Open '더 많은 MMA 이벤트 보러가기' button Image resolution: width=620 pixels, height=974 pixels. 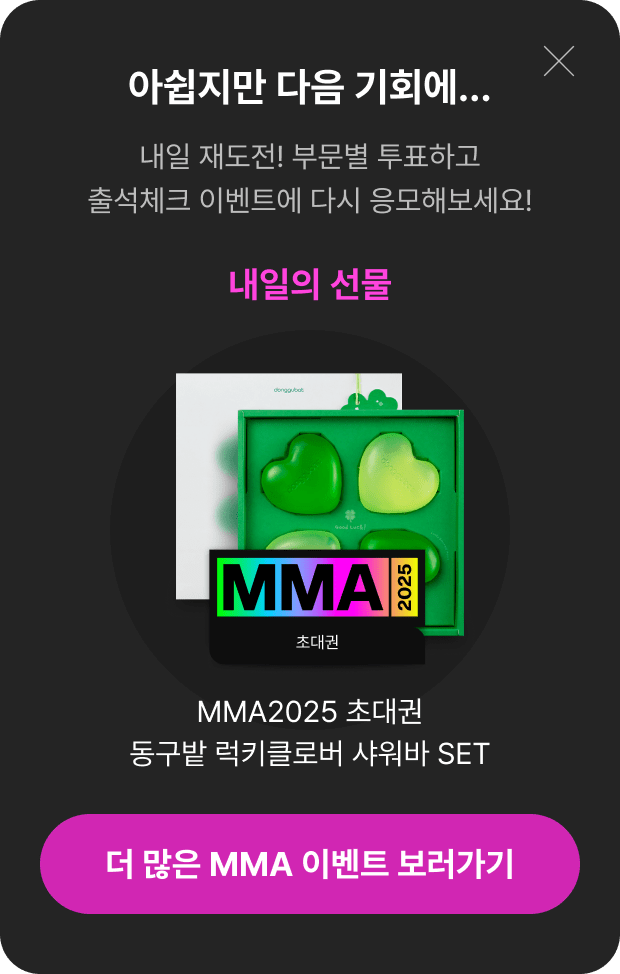coord(310,864)
